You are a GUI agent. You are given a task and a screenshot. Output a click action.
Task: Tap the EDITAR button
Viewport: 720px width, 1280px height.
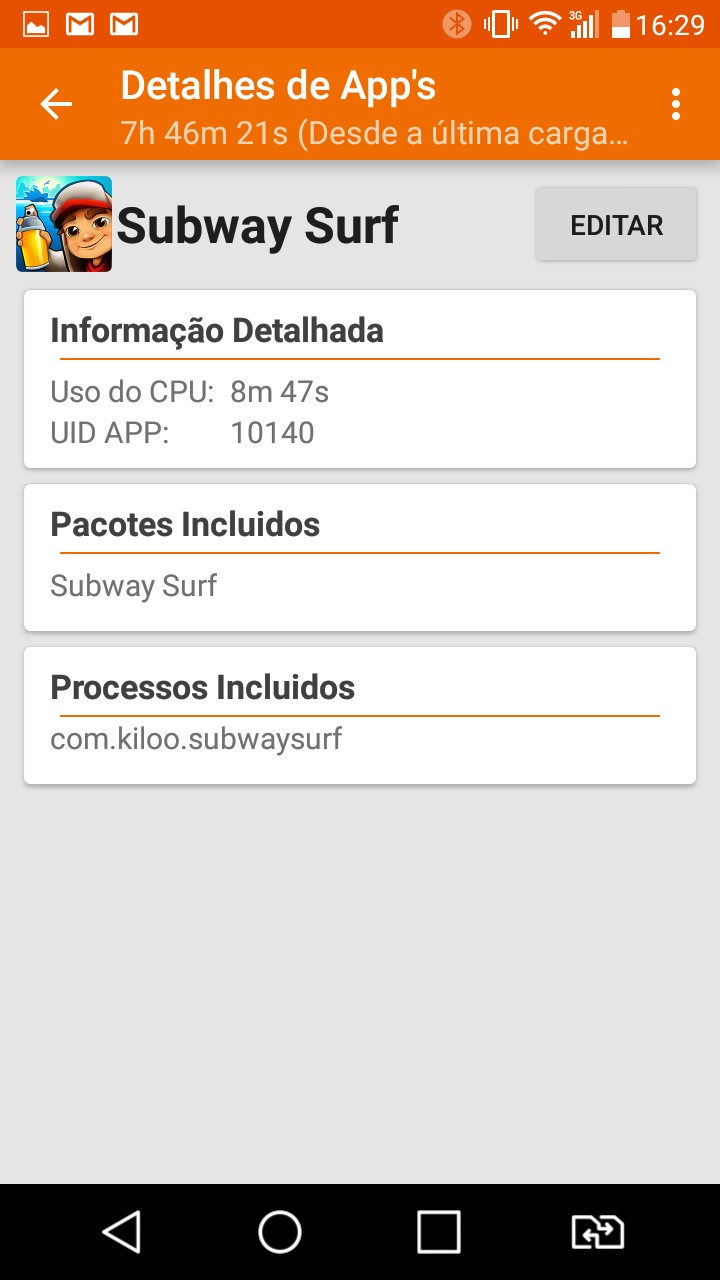pos(616,225)
